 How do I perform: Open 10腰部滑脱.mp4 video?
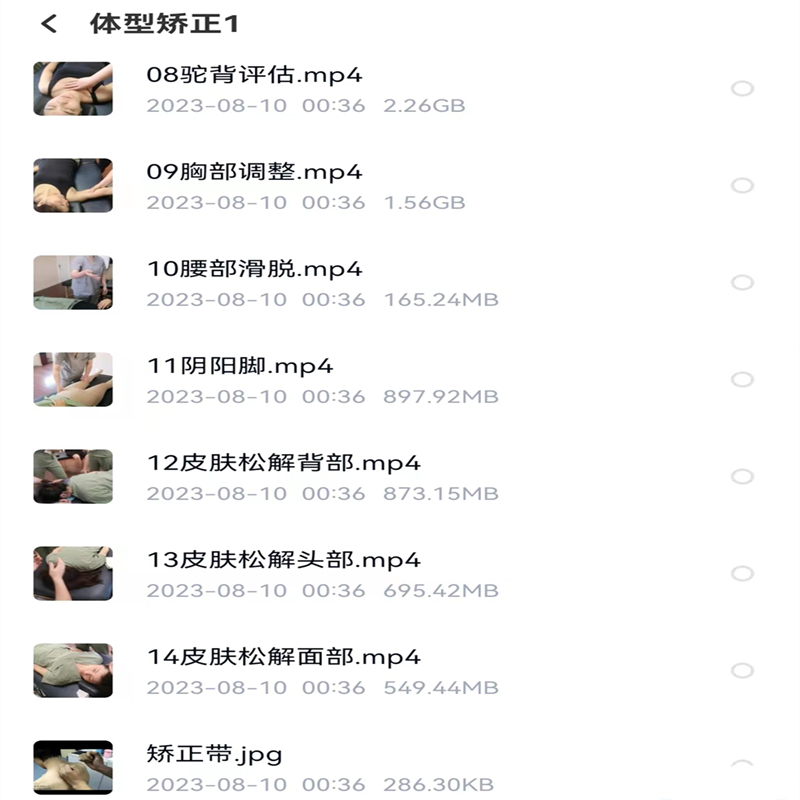click(254, 269)
